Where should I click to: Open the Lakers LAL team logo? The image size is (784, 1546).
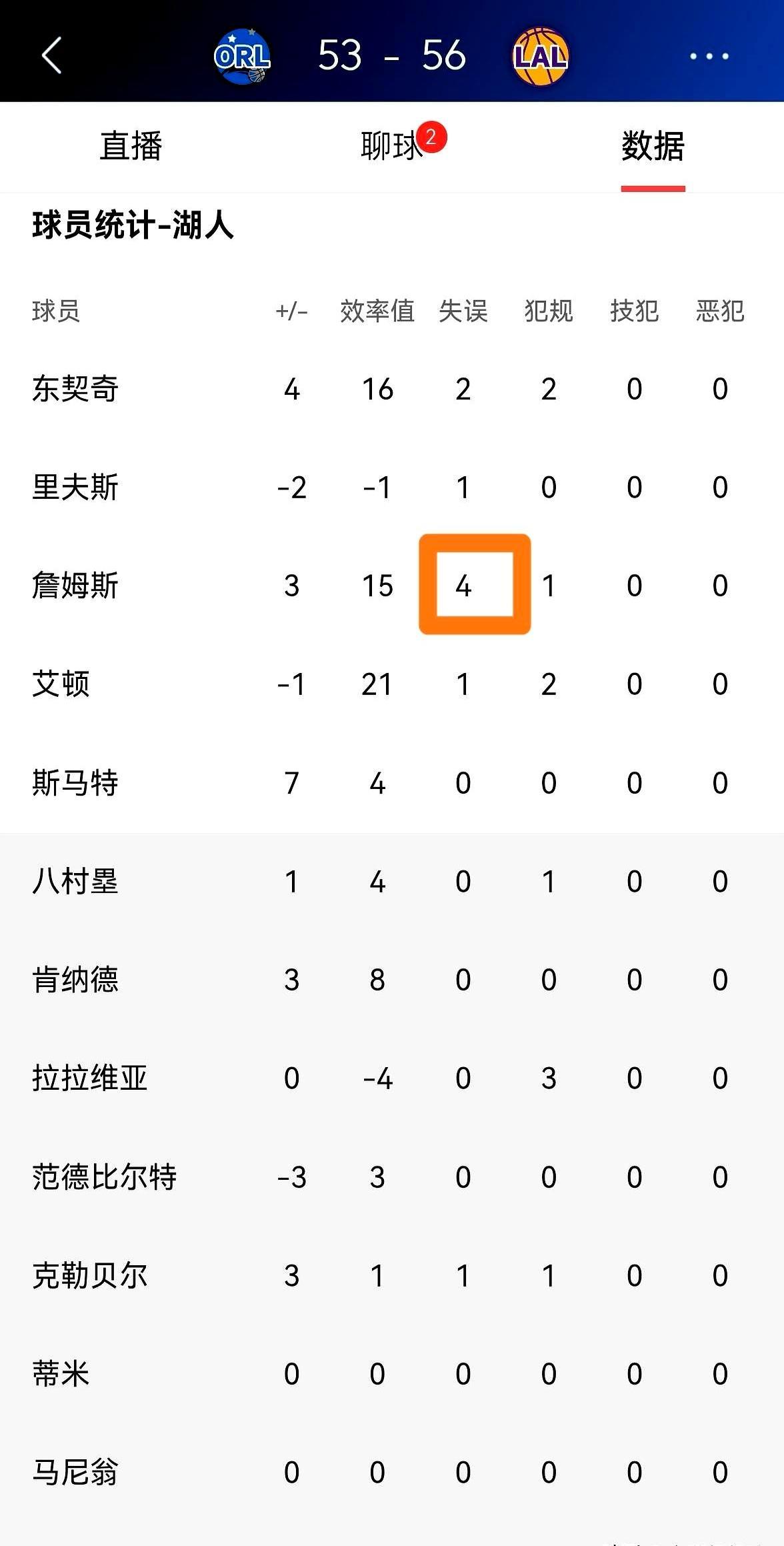540,57
